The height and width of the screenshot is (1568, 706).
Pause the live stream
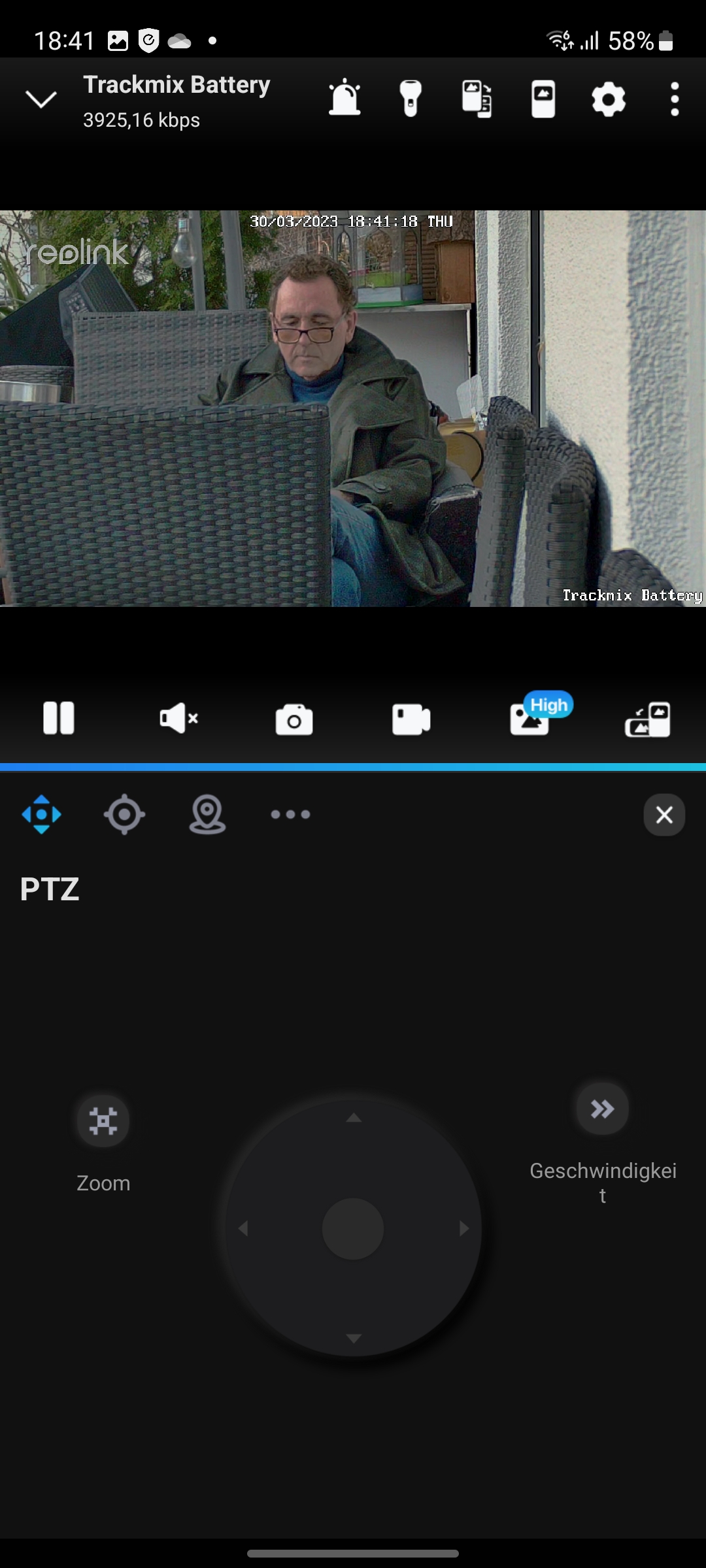pyautogui.click(x=59, y=719)
